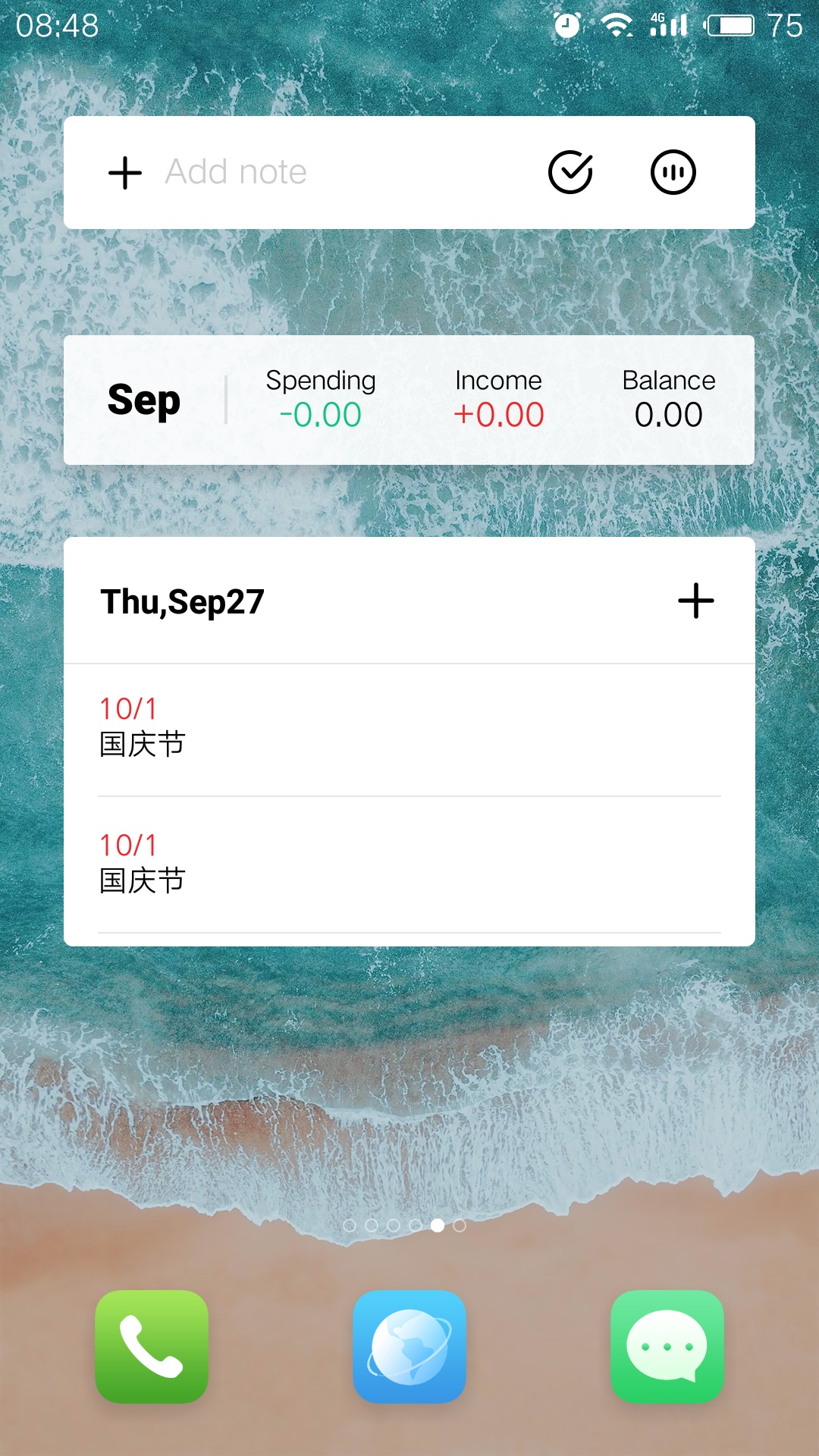The width and height of the screenshot is (819, 1456).
Task: Add a new calendar event
Action: tap(696, 601)
